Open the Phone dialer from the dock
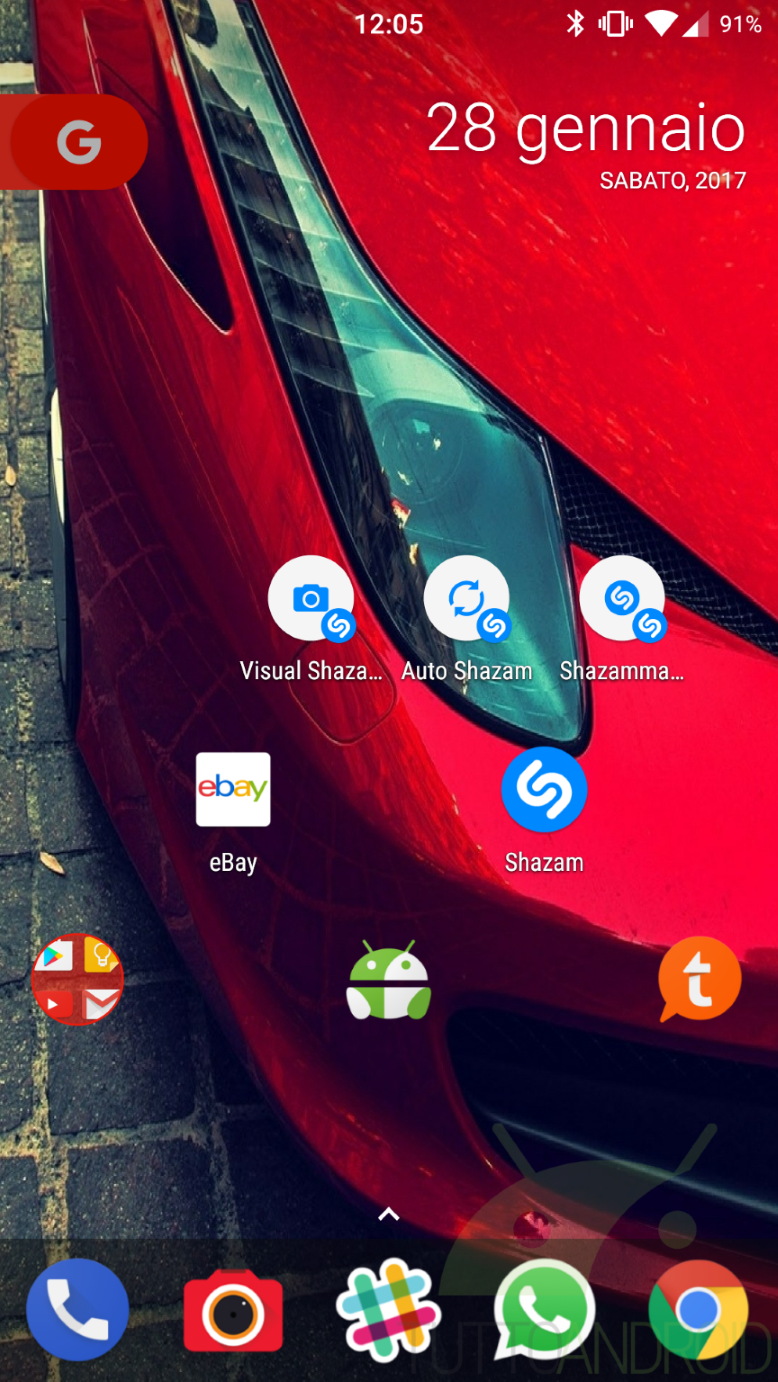The image size is (778, 1382). [x=78, y=1309]
